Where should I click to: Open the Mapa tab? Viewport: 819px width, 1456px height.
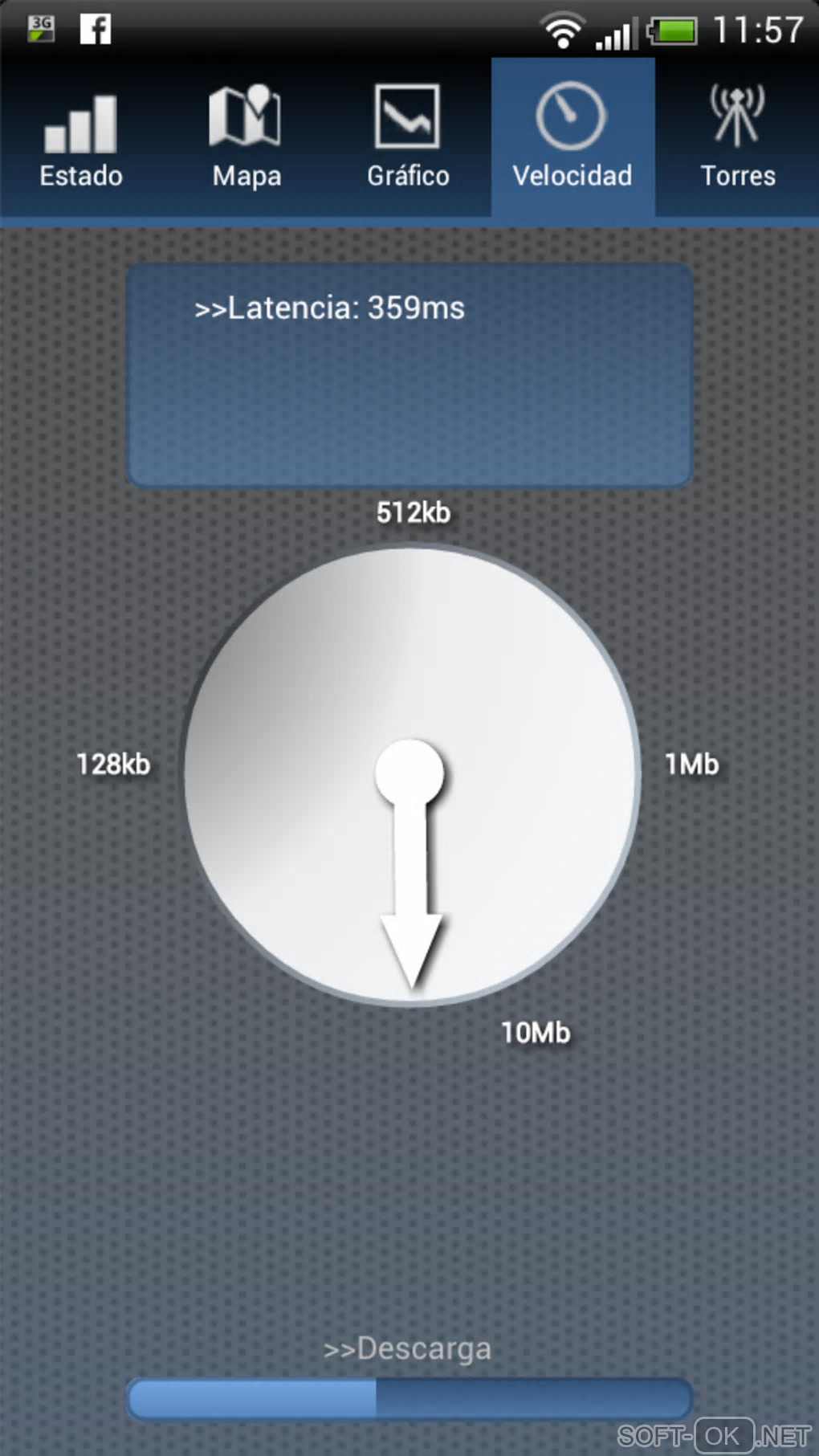[x=246, y=138]
